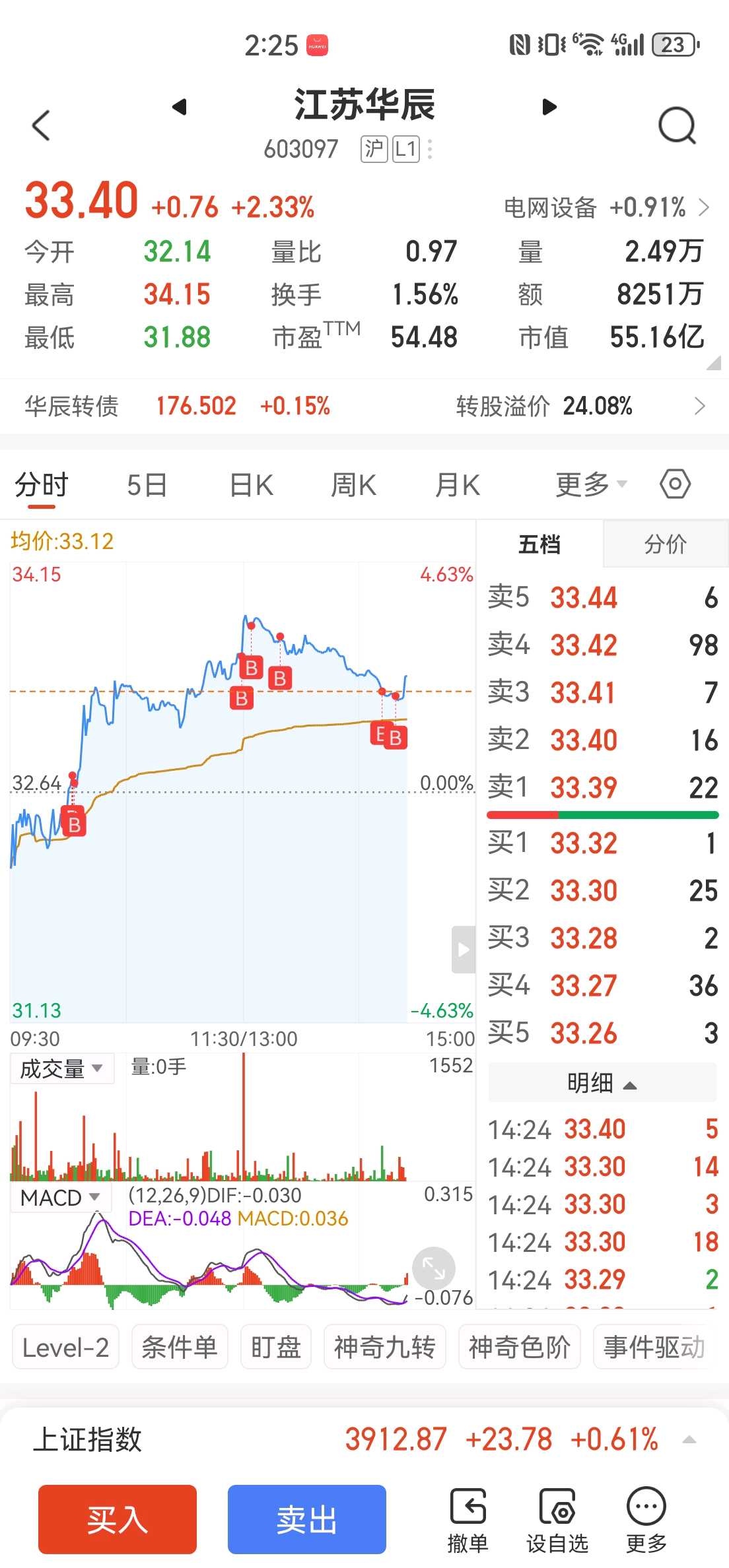Tap the blue 卖出 button
This screenshot has height=1568, width=729.
pyautogui.click(x=307, y=1519)
